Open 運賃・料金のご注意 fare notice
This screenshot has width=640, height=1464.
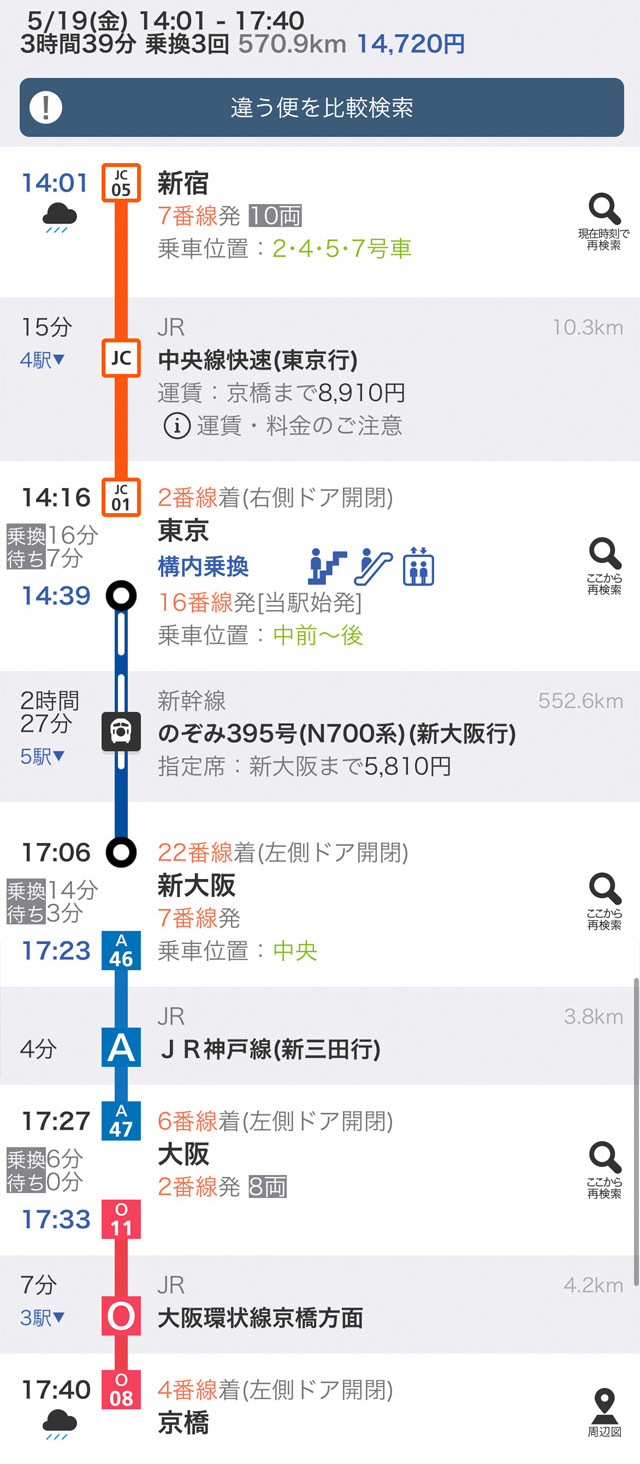click(x=283, y=425)
